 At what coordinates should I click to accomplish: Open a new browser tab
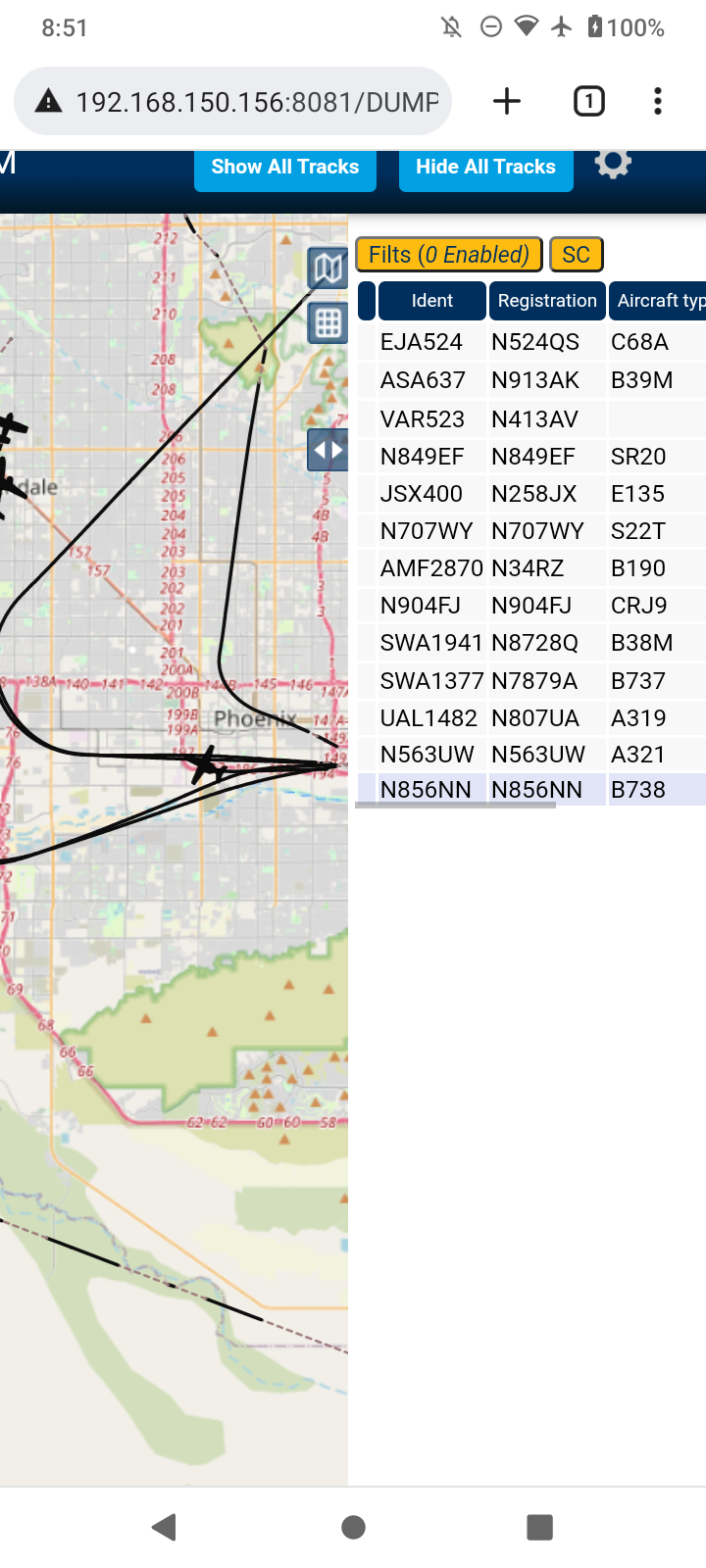tap(507, 101)
